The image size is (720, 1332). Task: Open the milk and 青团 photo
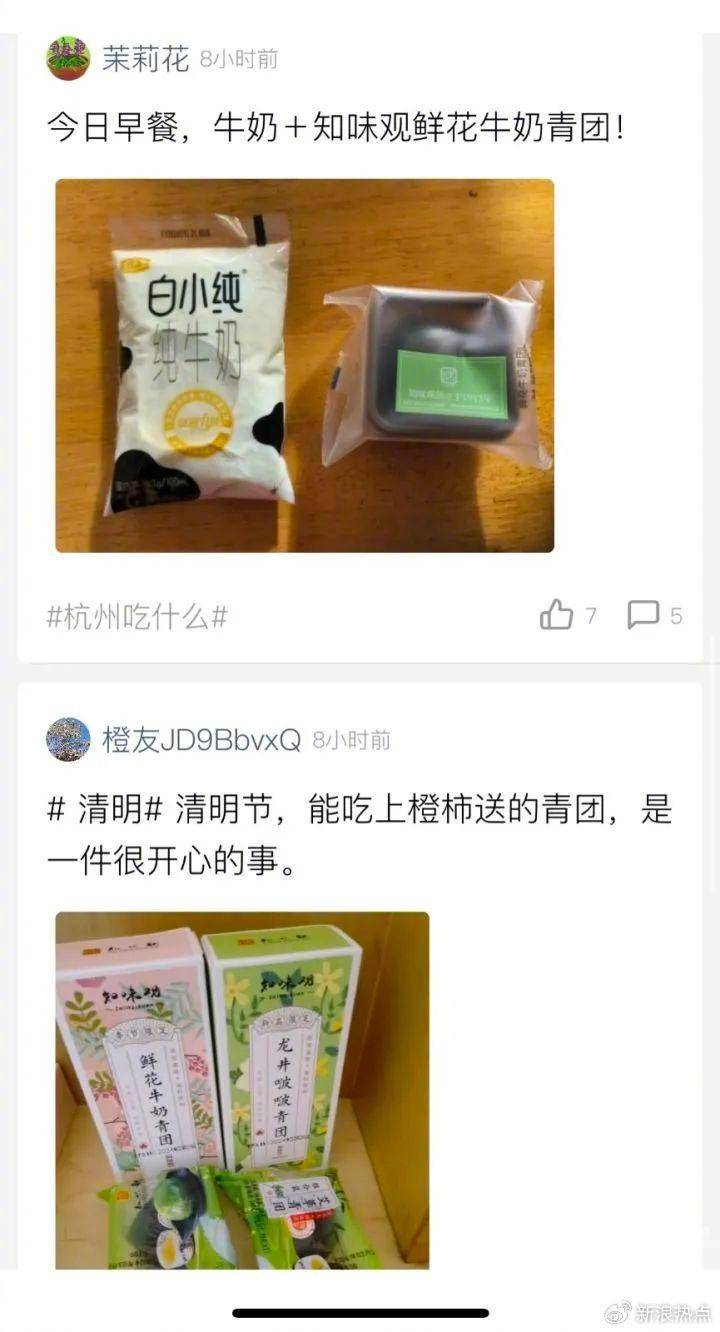click(x=304, y=365)
